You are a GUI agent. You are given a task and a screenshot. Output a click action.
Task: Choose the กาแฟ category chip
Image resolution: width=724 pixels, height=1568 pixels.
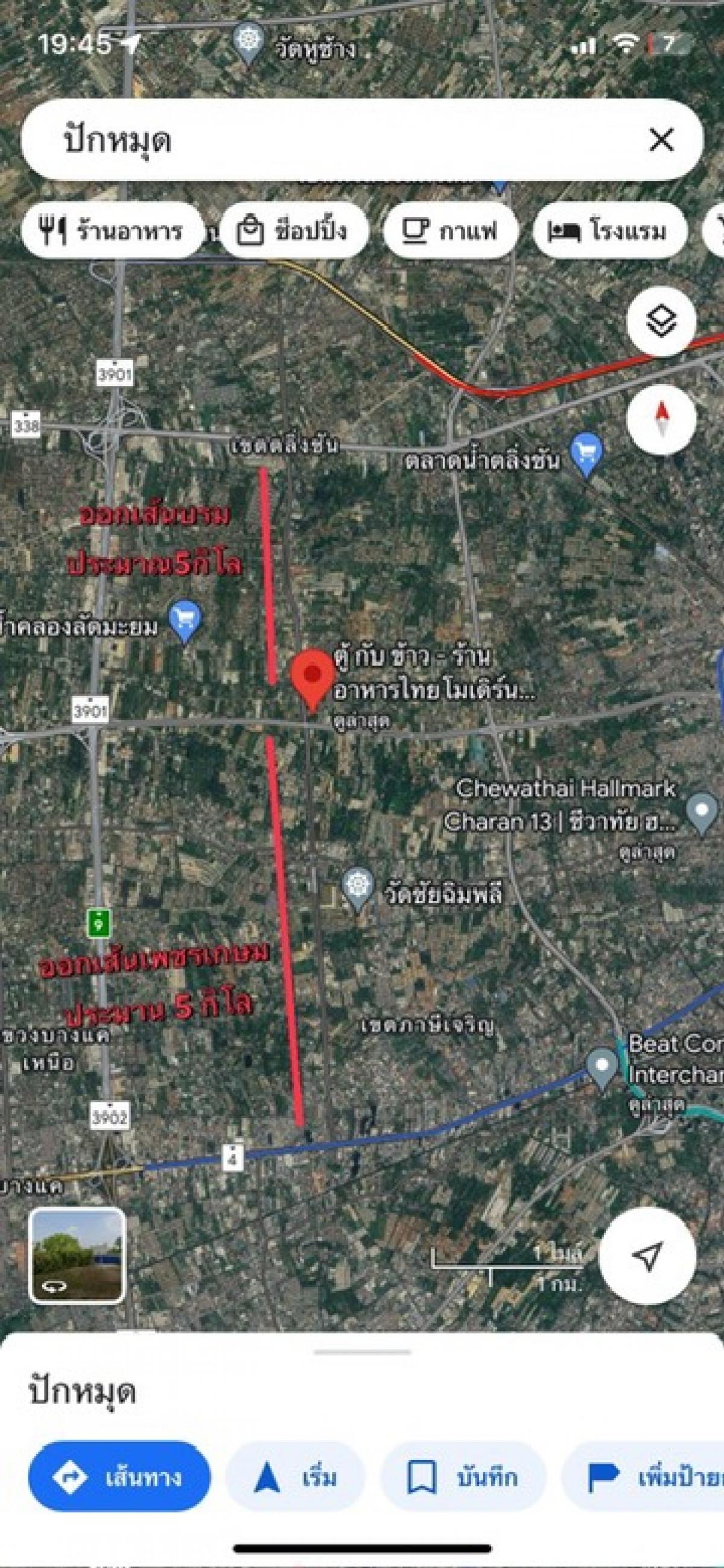click(451, 232)
